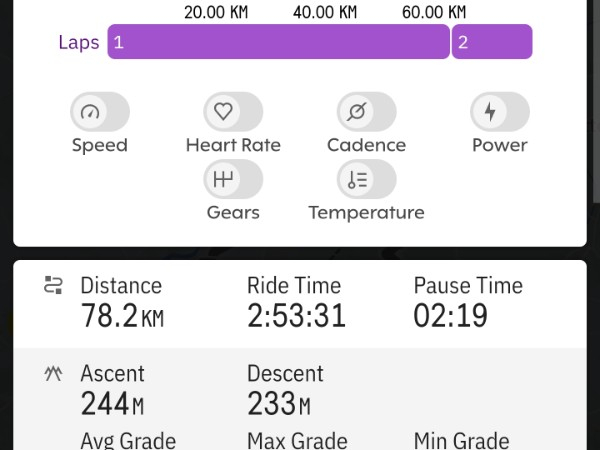This screenshot has height=450, width=600.
Task: Turn on the Cadence chart
Action: tap(366, 112)
